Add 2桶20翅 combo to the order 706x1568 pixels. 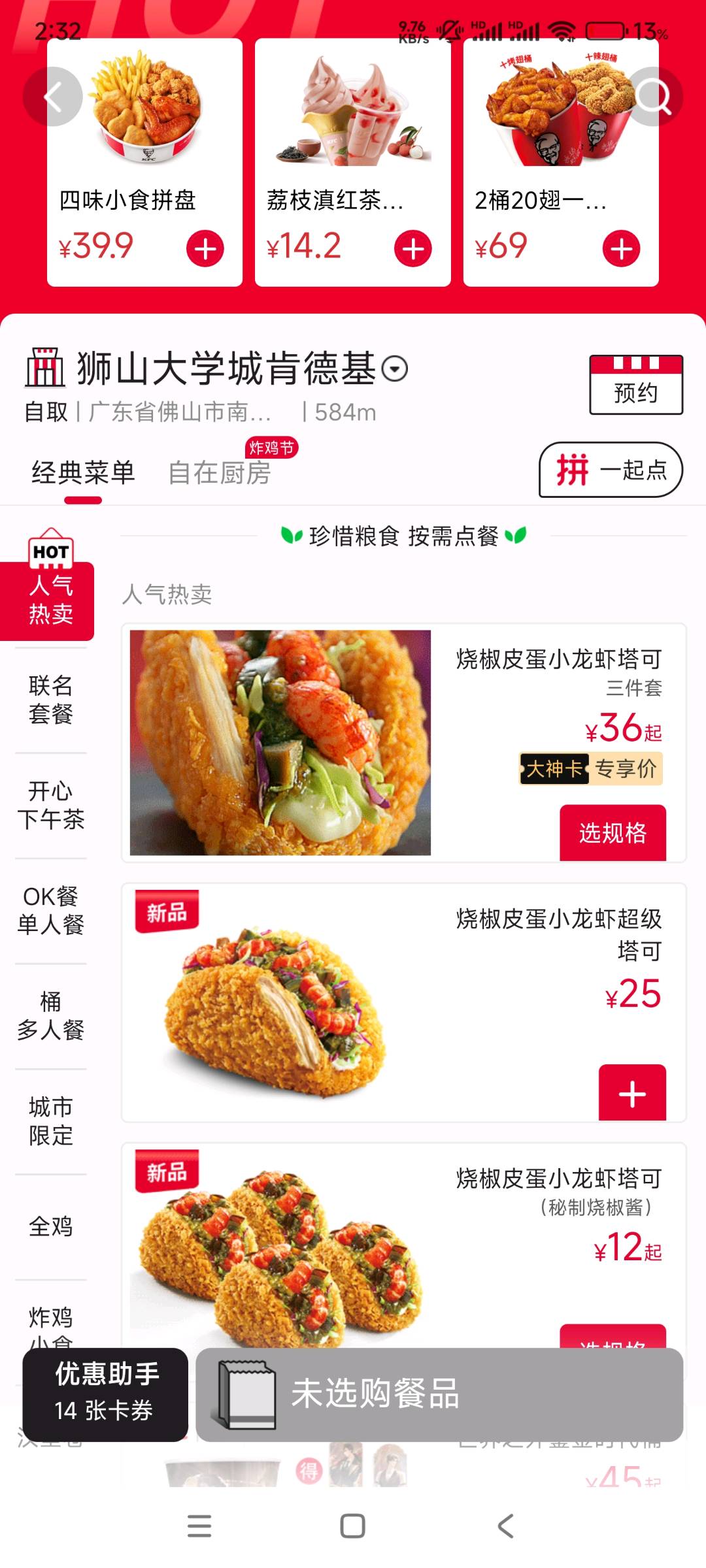point(621,249)
